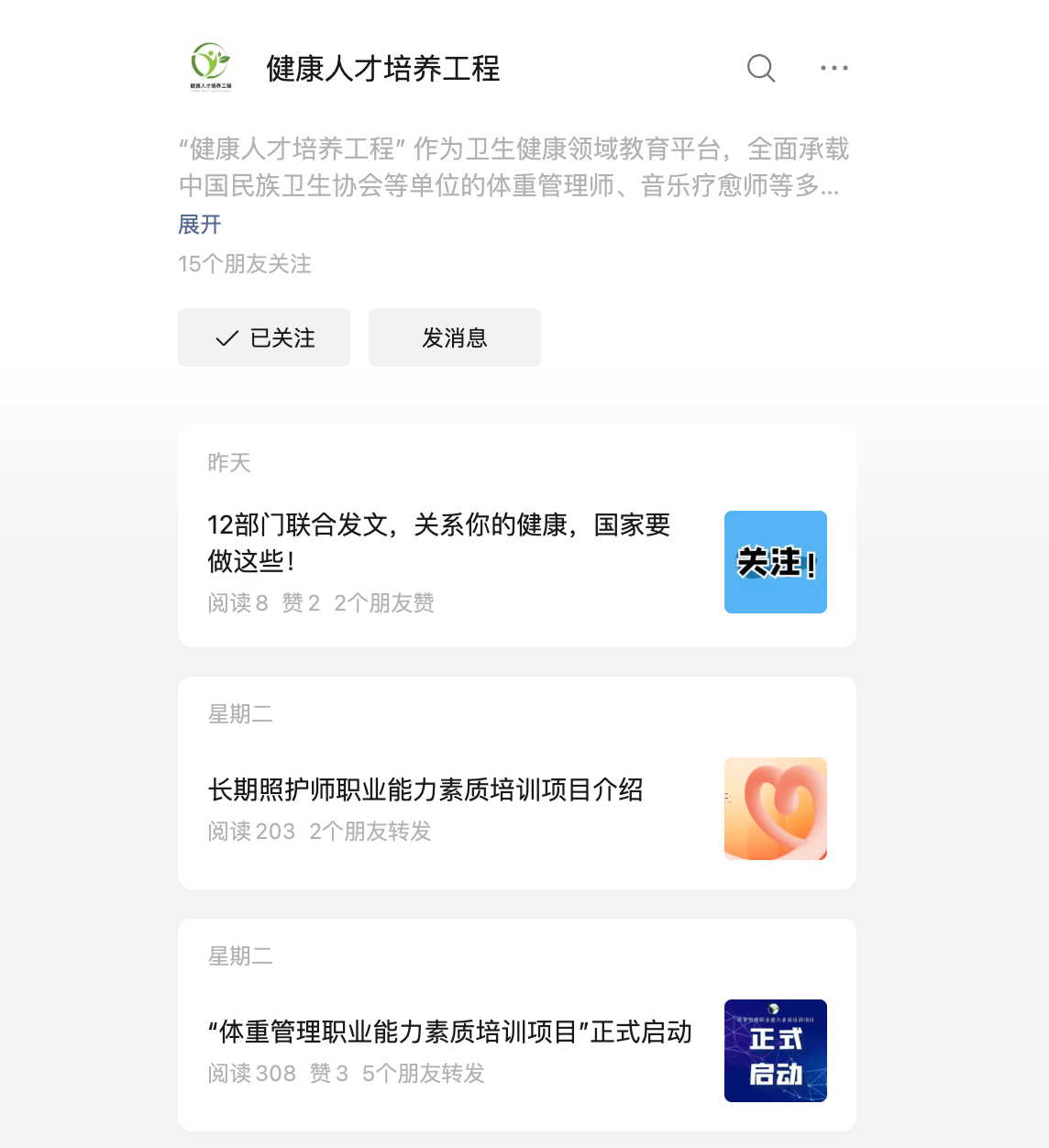The height and width of the screenshot is (1148, 1049).
Task: View 15个朋友关注 follower list
Action: coord(244,264)
